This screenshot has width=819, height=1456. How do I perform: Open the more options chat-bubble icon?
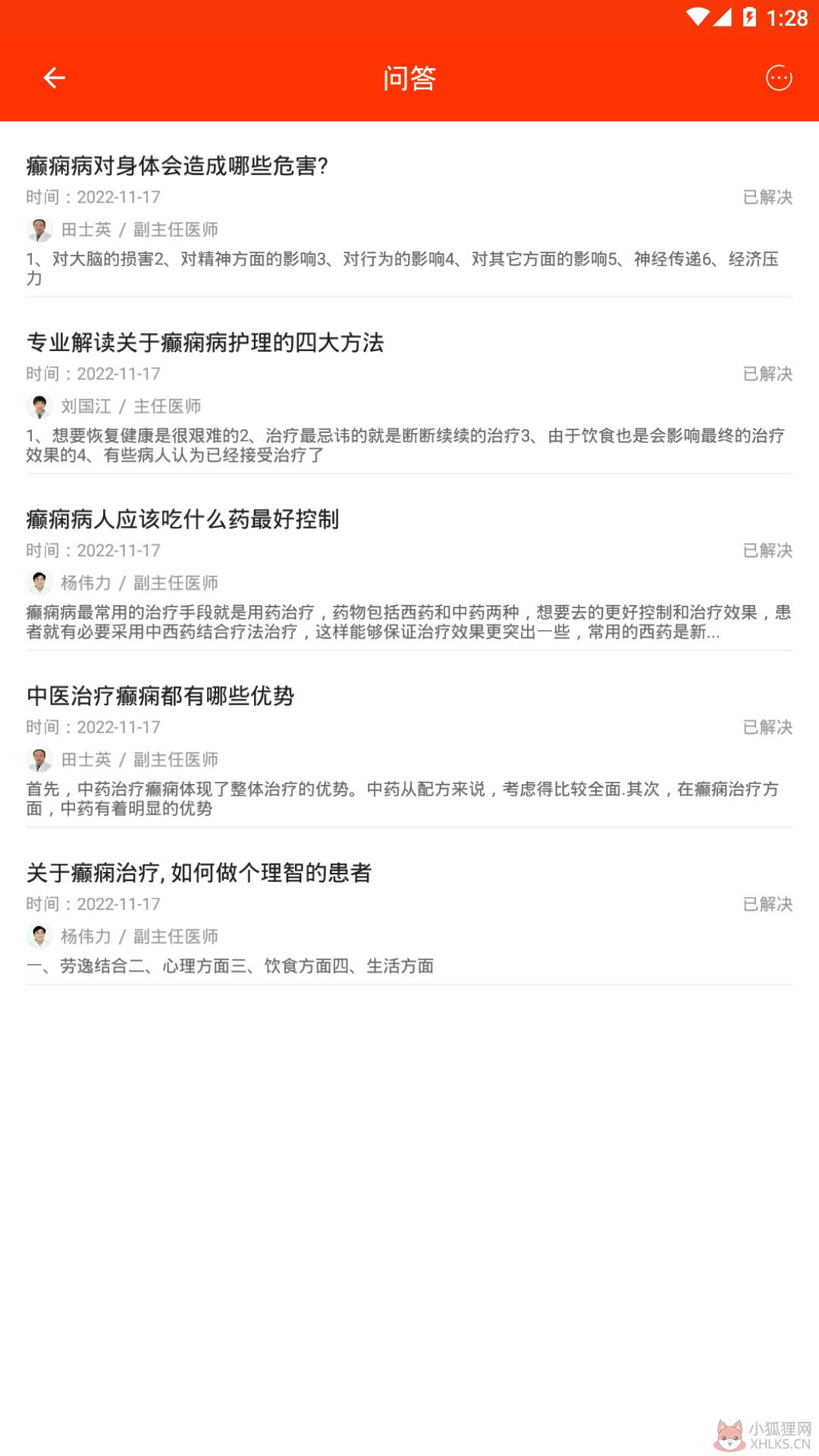coord(779,78)
